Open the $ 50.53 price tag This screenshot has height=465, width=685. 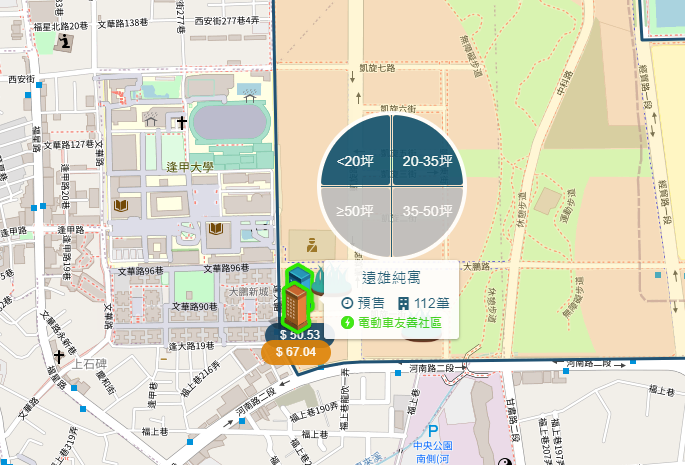(300, 334)
